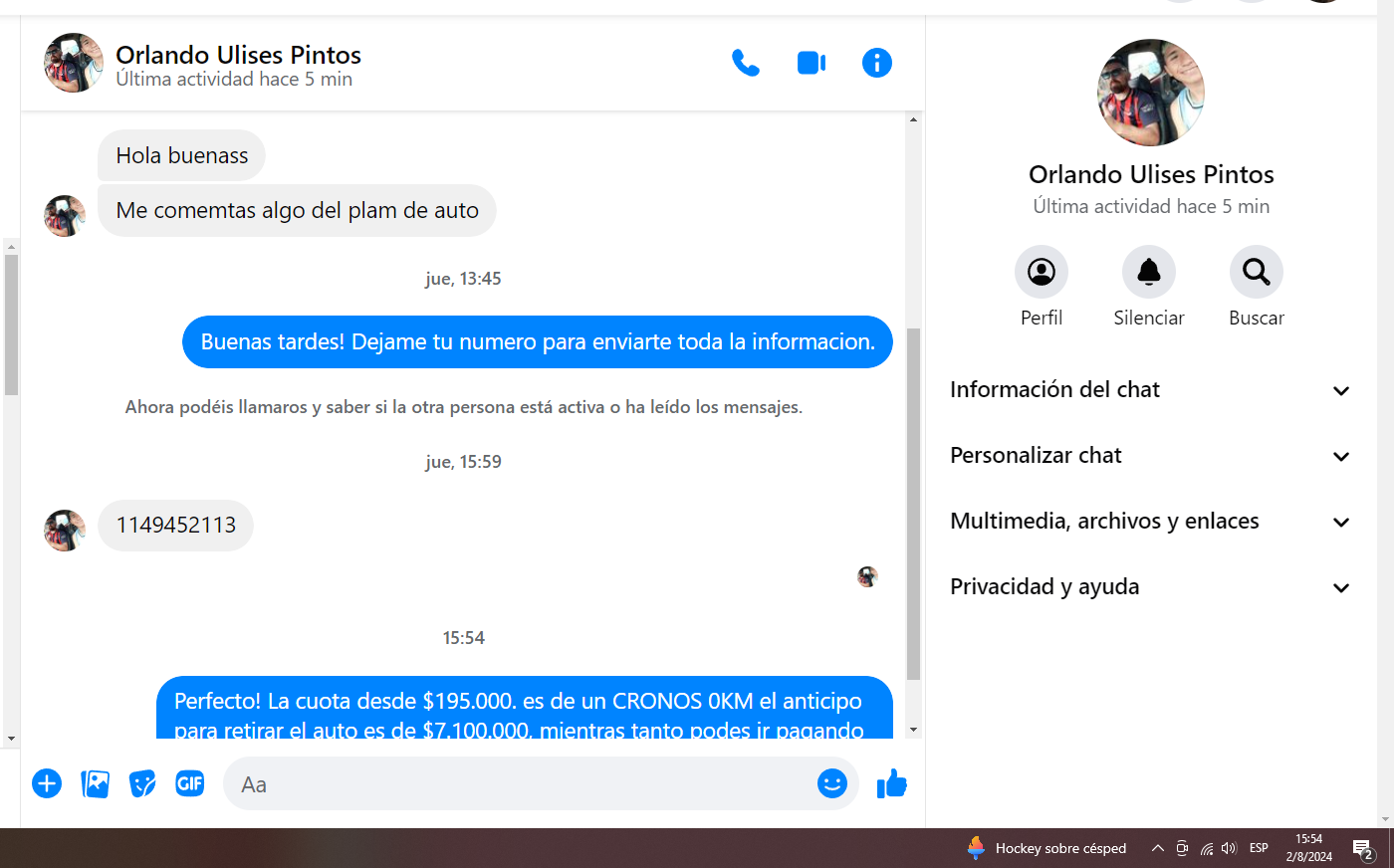Open more actions plus button
1394x868 pixels.
pos(47,783)
